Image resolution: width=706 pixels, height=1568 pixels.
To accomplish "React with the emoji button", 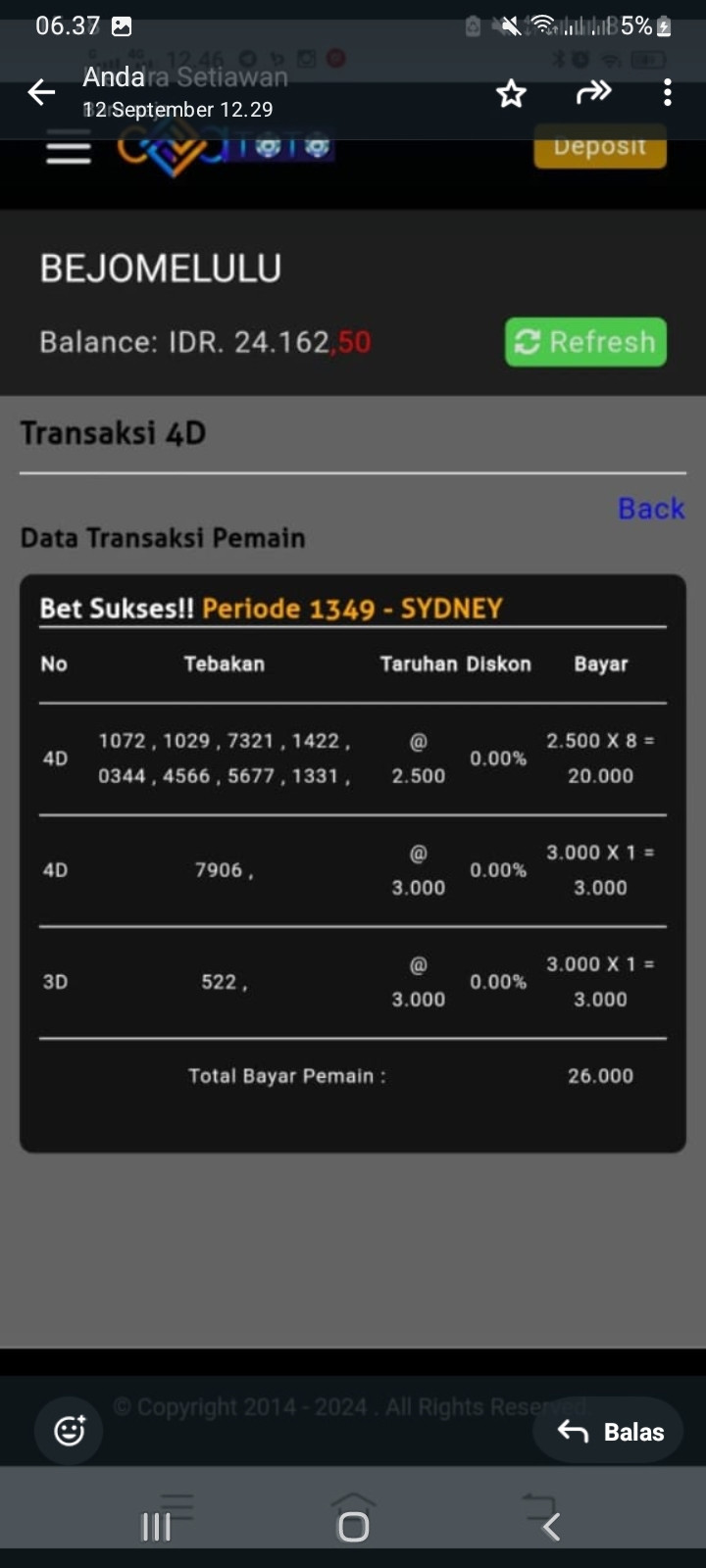I will tap(70, 1431).
